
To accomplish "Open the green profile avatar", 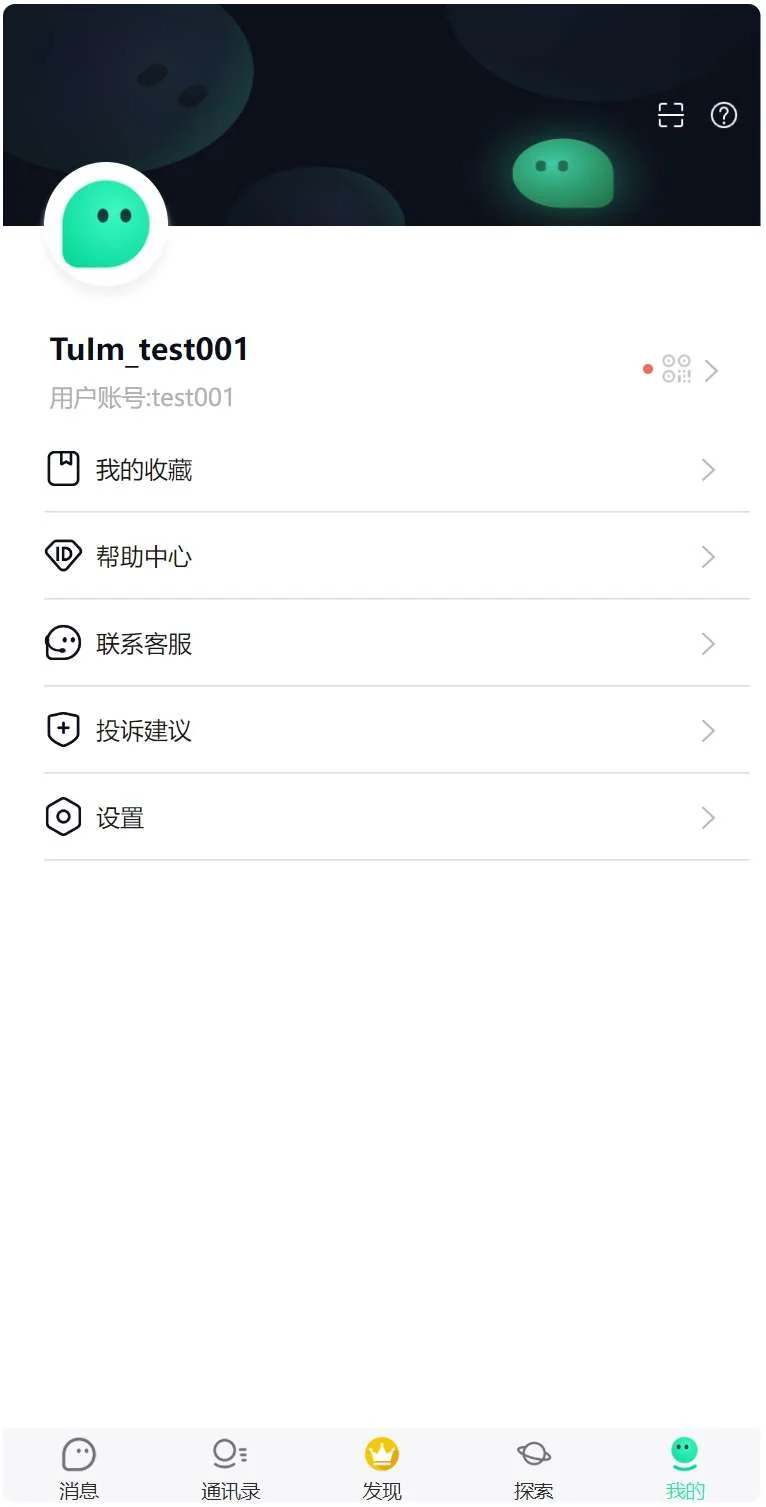I will coord(106,224).
